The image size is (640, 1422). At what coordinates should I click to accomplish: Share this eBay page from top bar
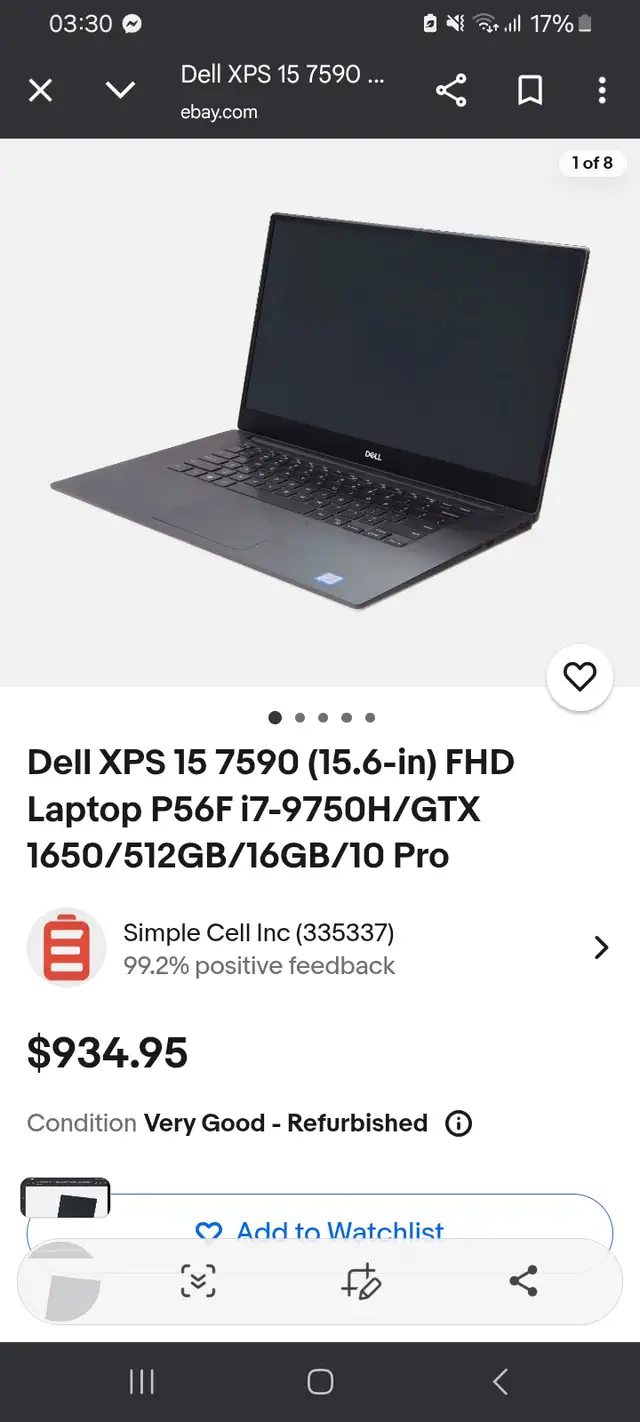(x=451, y=91)
